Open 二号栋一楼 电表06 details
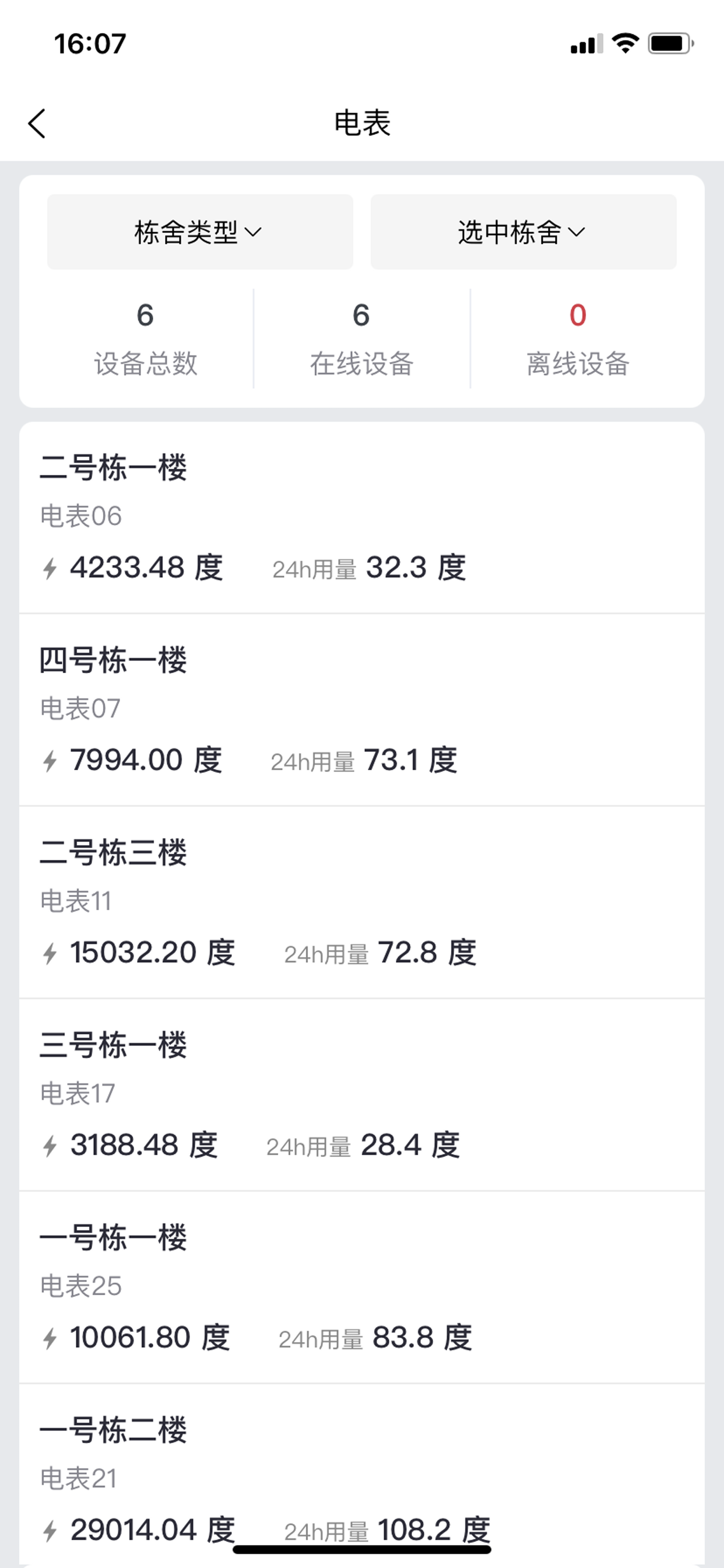 point(362,517)
